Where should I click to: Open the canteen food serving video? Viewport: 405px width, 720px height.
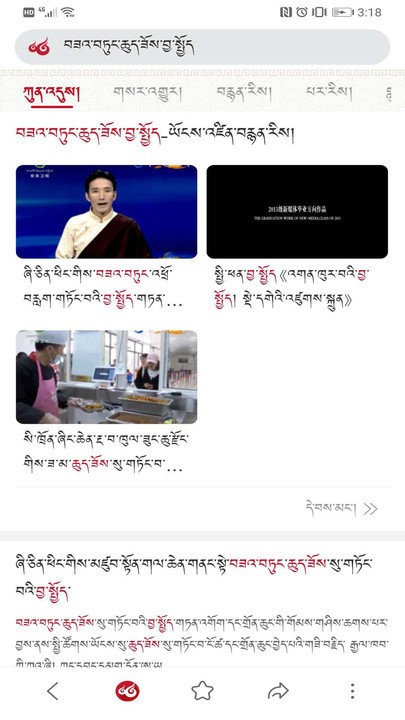pos(107,377)
